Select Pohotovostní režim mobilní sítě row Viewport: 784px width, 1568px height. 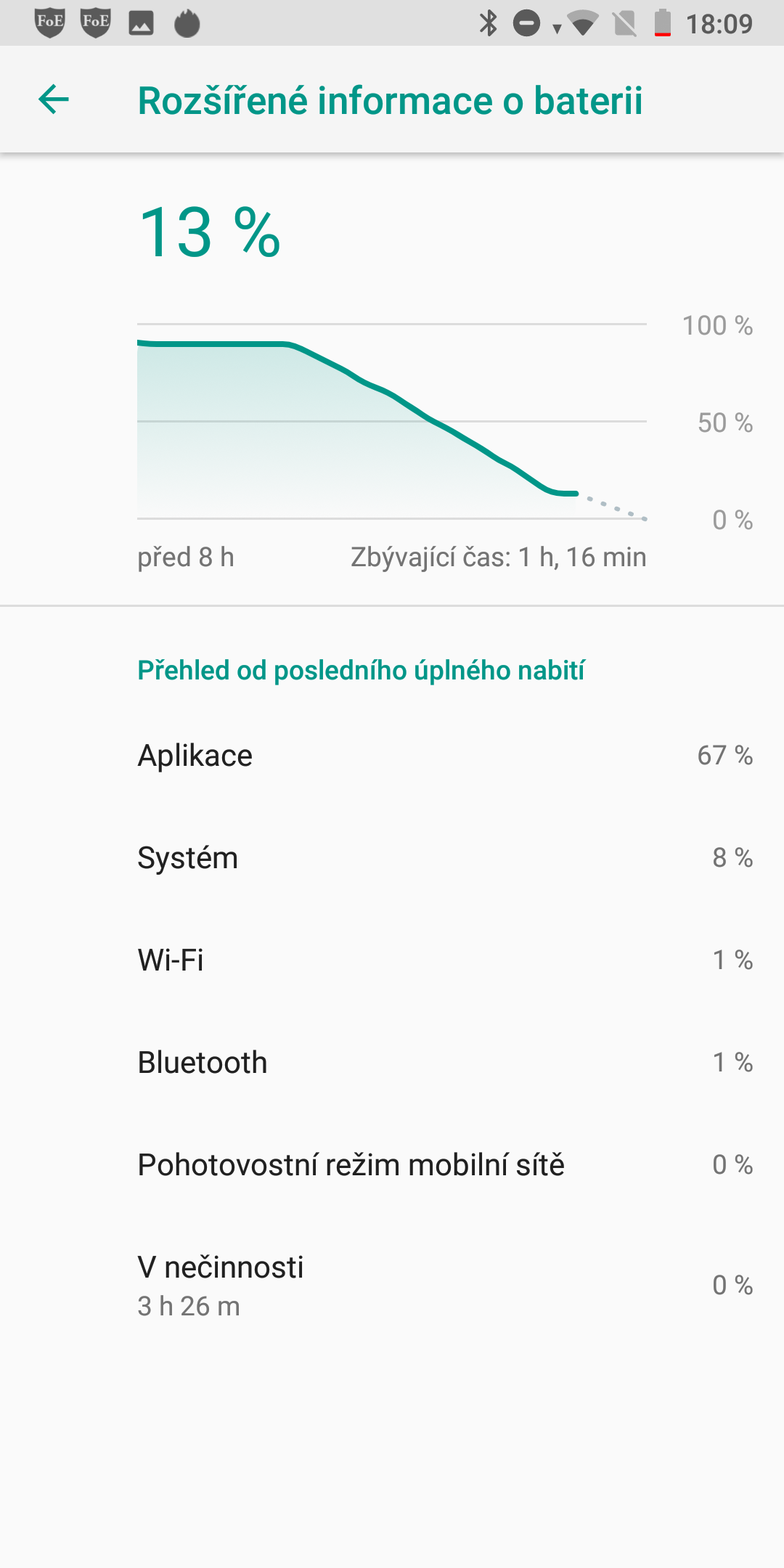[x=392, y=1165]
